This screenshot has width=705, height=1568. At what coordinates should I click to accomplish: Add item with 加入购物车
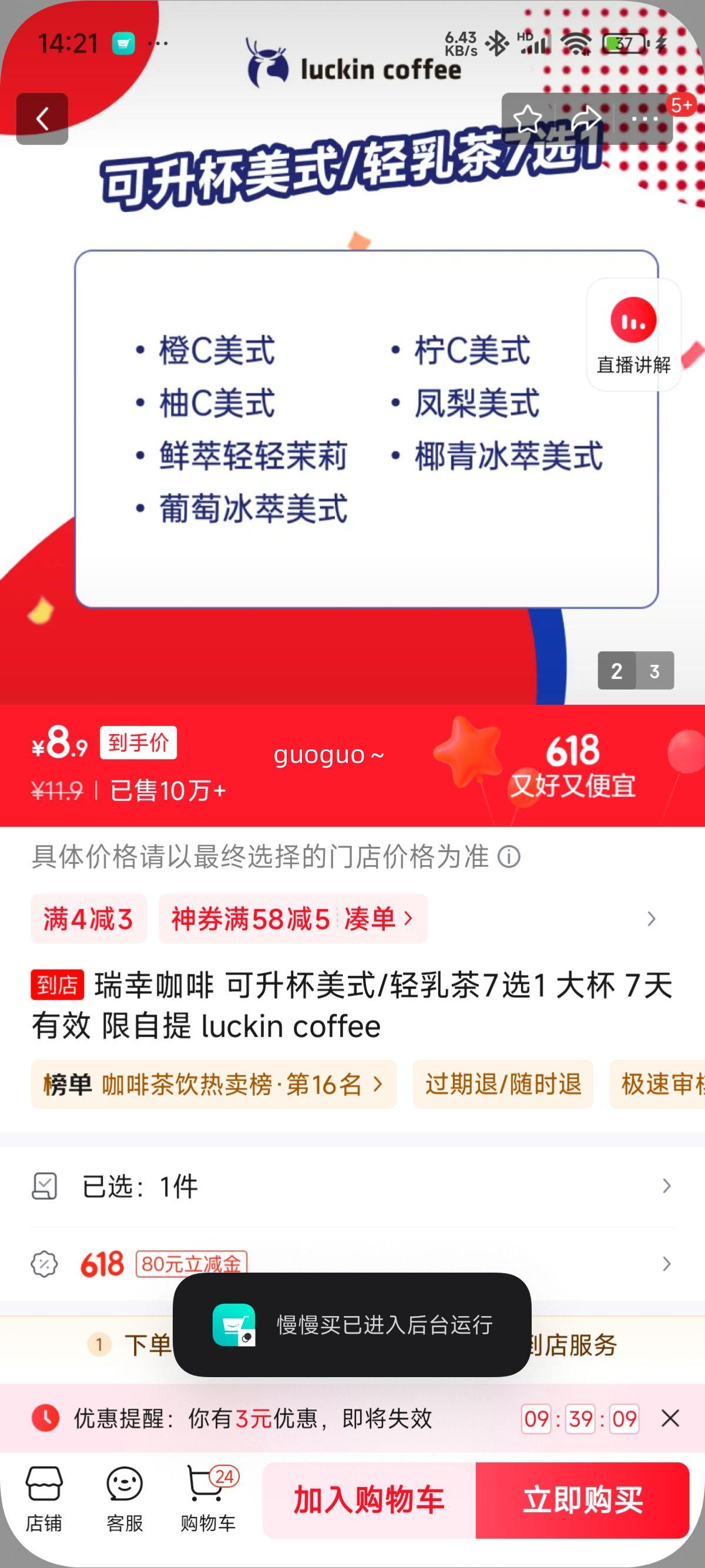pos(369,1499)
